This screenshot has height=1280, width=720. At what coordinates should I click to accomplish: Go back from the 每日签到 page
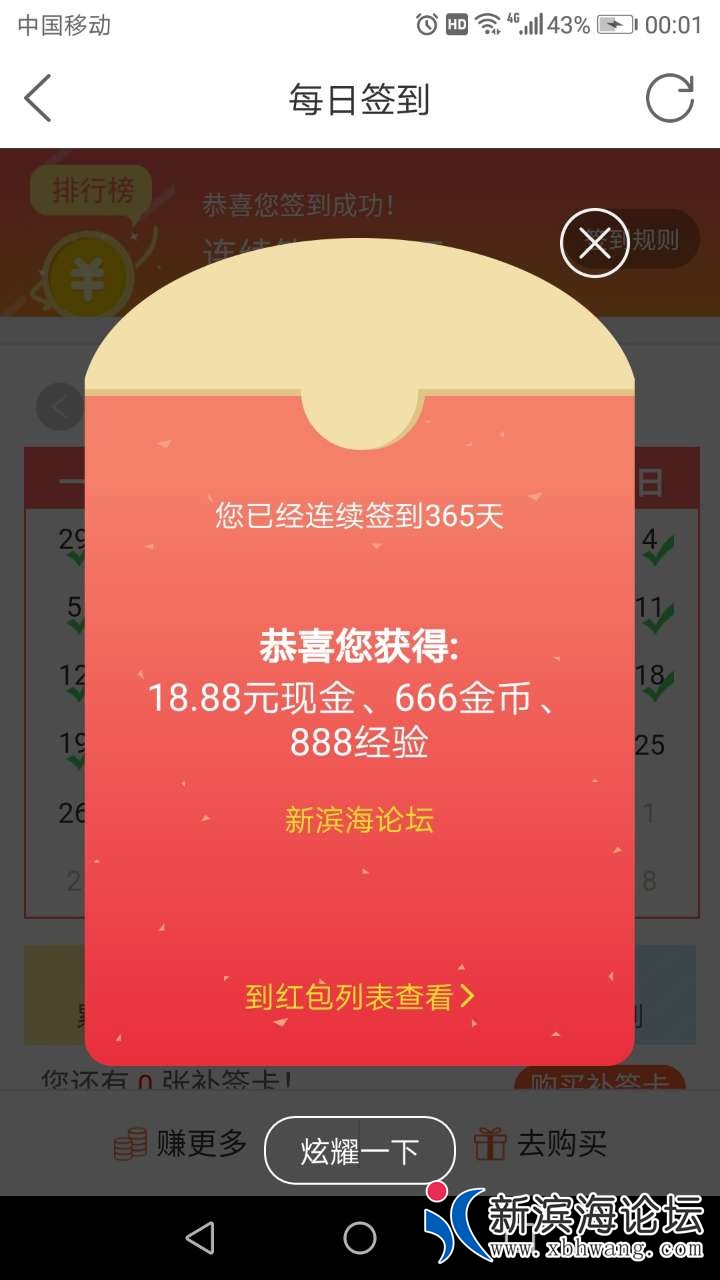(x=38, y=99)
